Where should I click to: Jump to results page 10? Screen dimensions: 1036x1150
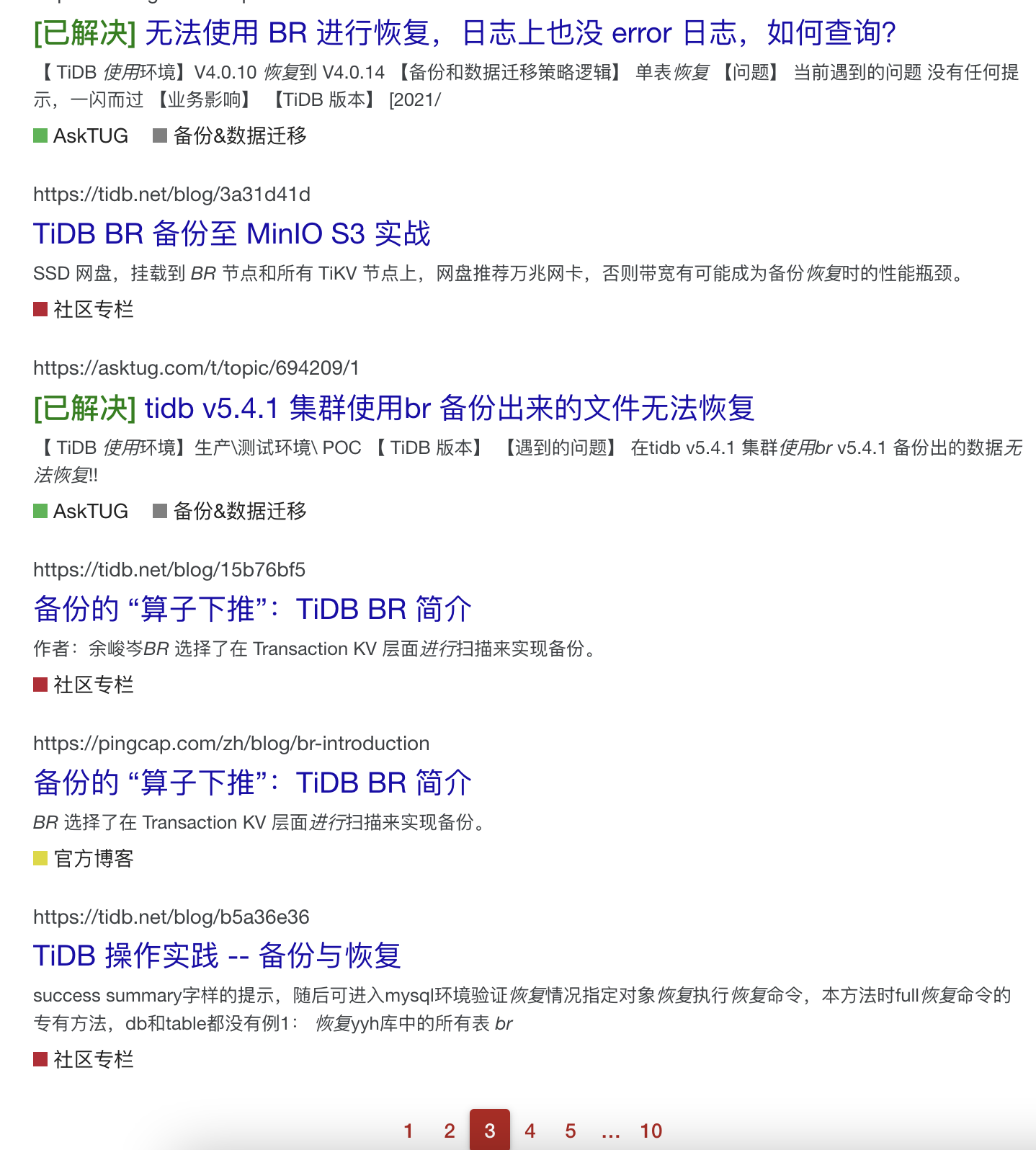coord(651,1131)
